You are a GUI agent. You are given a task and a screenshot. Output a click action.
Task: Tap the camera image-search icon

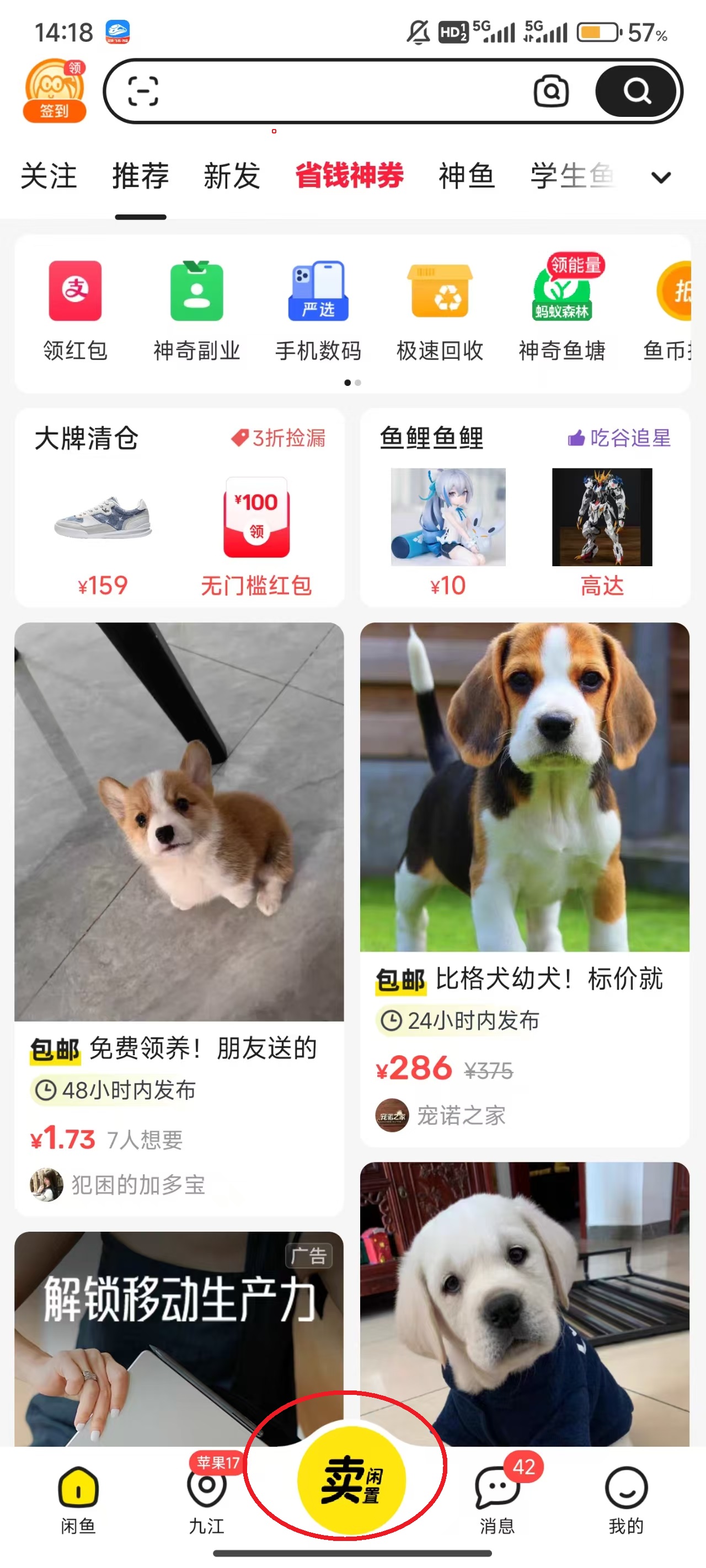pyautogui.click(x=550, y=91)
